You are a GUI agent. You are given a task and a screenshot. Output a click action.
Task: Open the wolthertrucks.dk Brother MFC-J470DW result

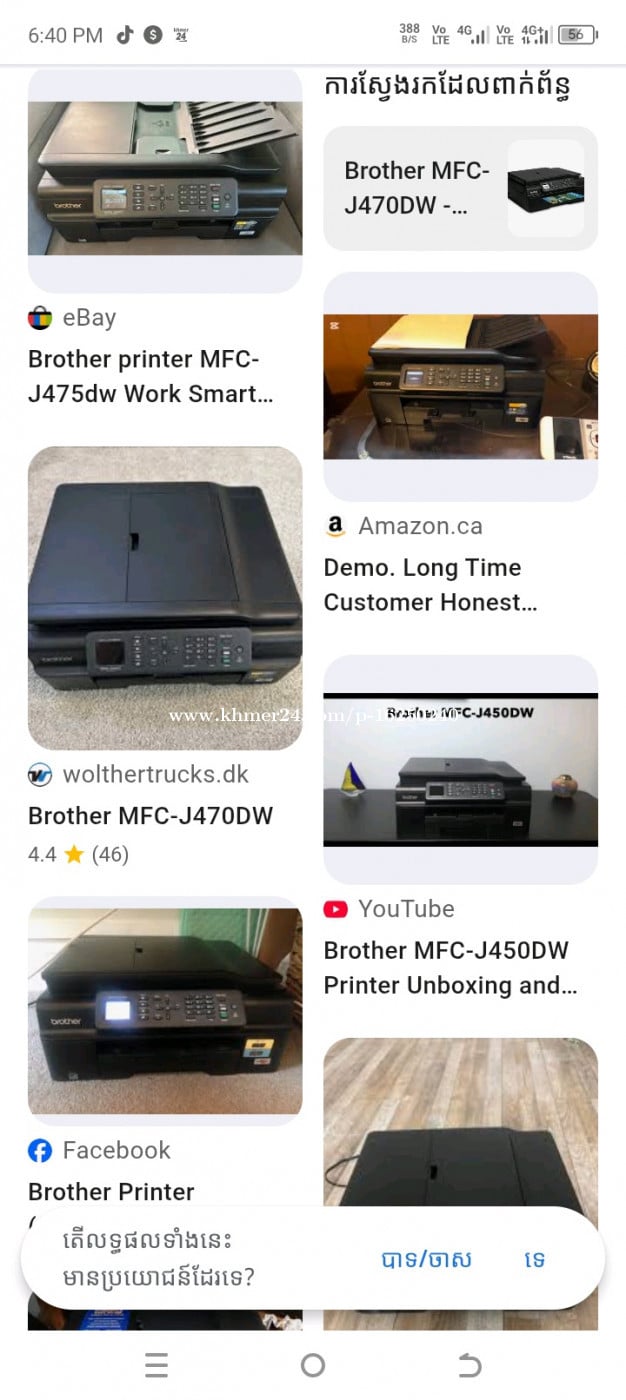point(150,815)
